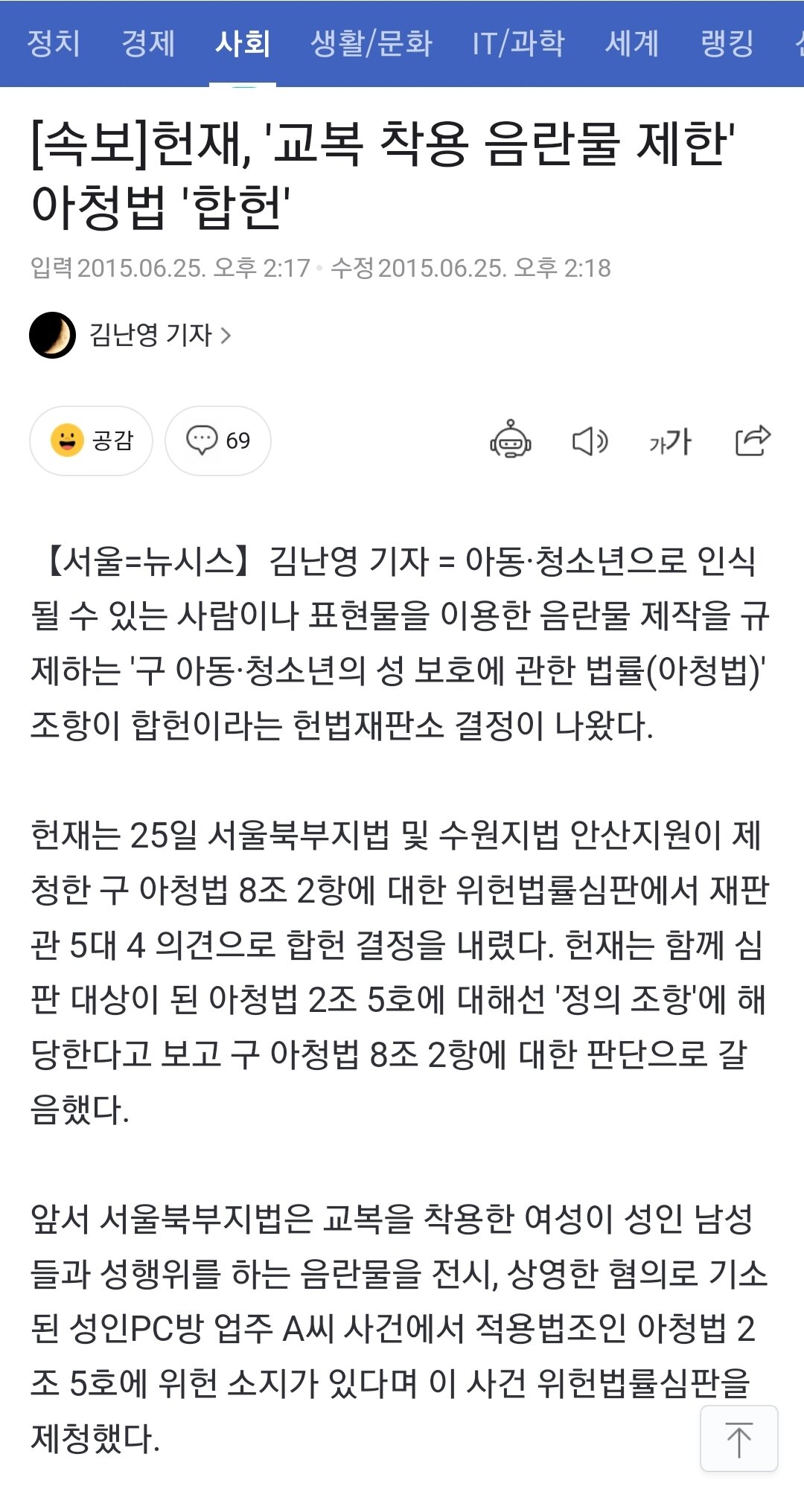
Task: Tap the 공감 reaction button
Action: (91, 441)
